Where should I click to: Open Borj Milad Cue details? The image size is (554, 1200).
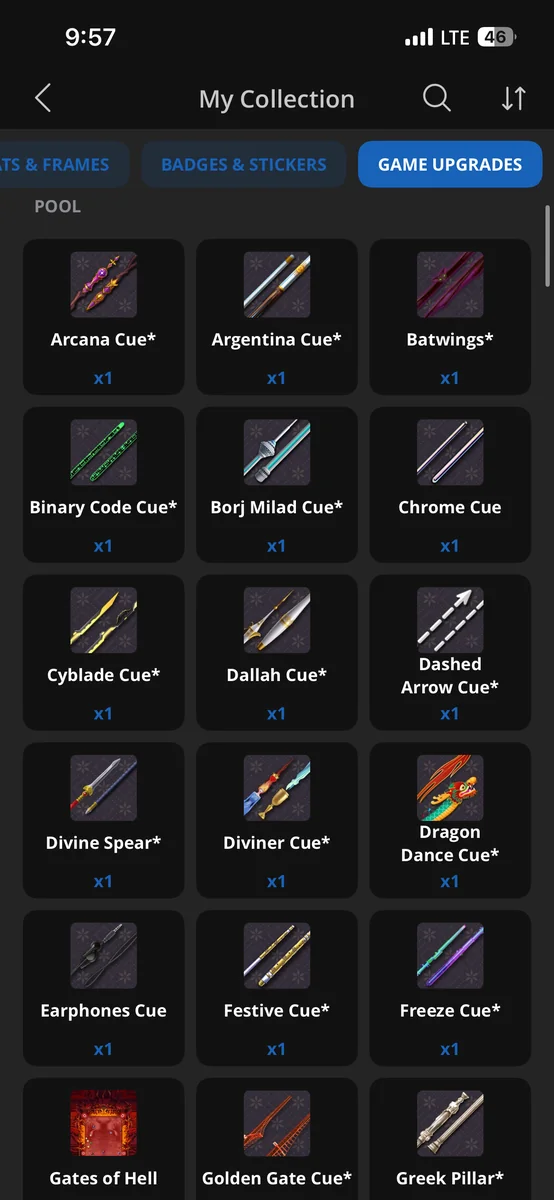(x=277, y=485)
